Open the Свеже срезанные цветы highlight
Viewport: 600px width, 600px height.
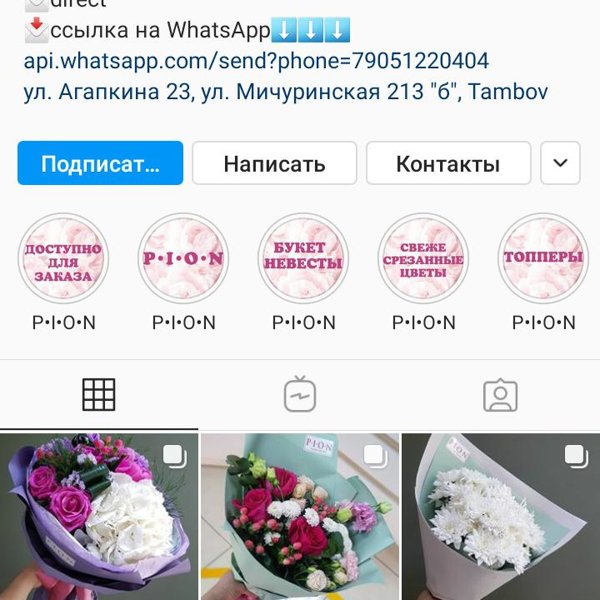(423, 258)
